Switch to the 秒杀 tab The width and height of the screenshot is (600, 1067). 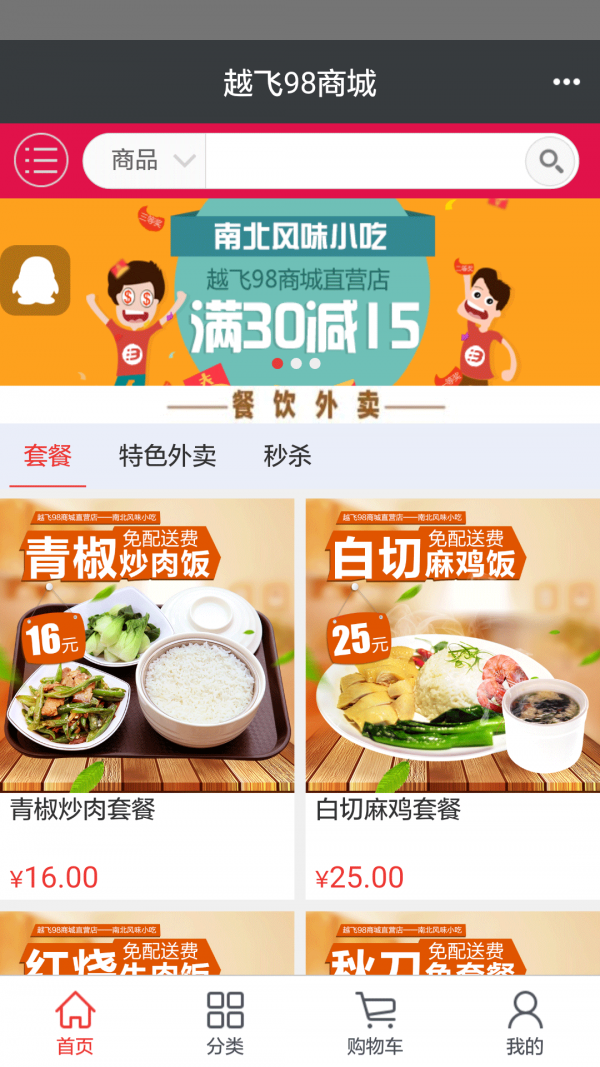[287, 456]
